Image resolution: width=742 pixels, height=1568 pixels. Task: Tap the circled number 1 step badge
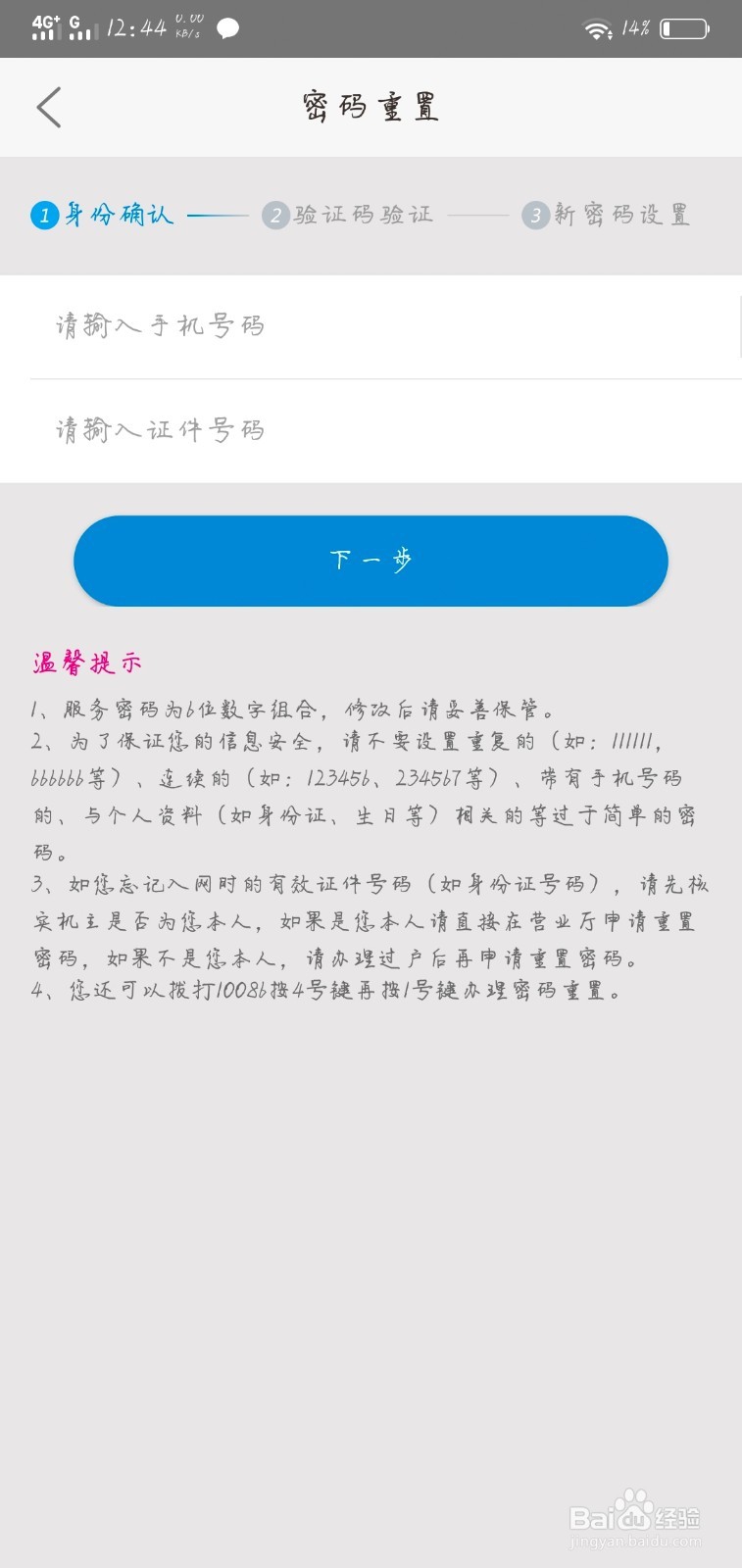point(43,215)
